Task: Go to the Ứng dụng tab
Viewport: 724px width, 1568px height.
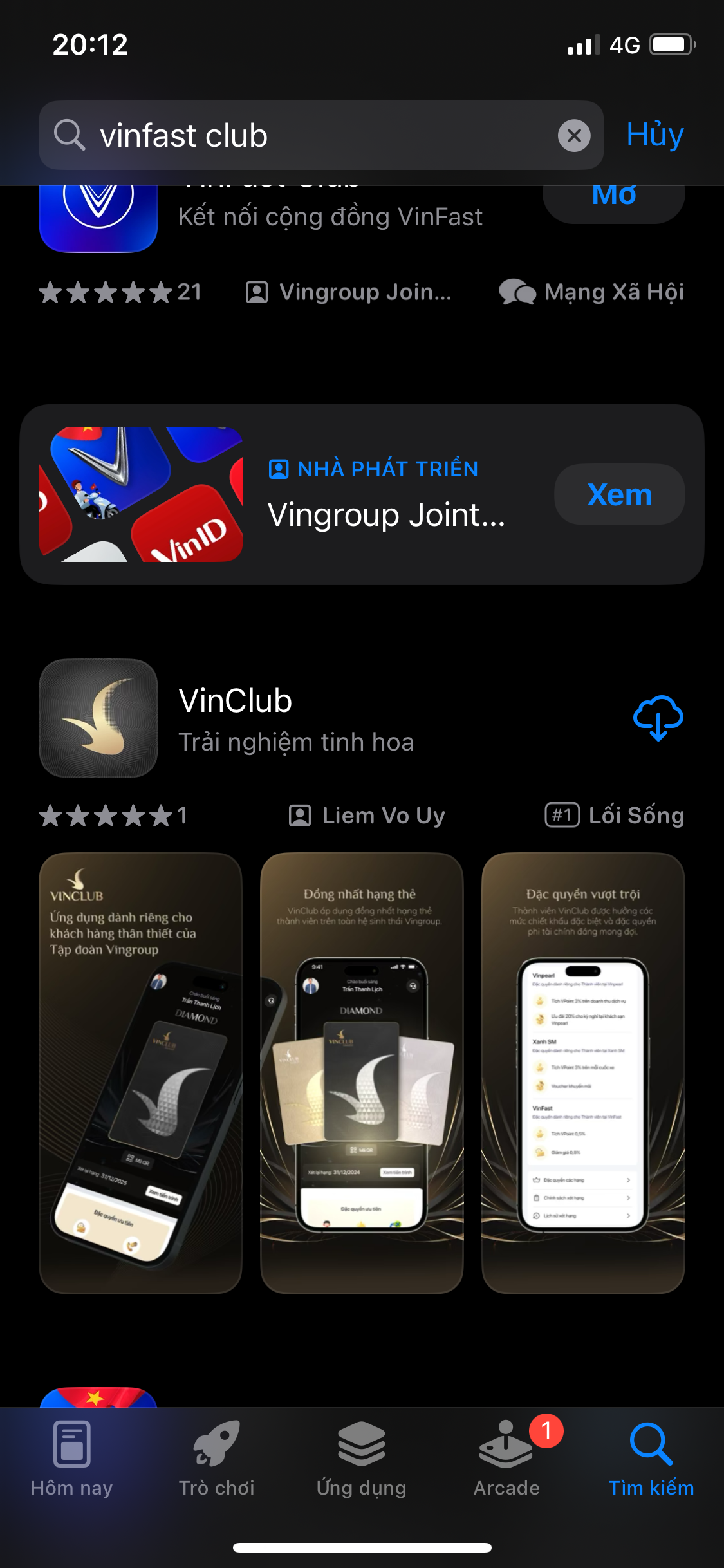Action: click(362, 1459)
